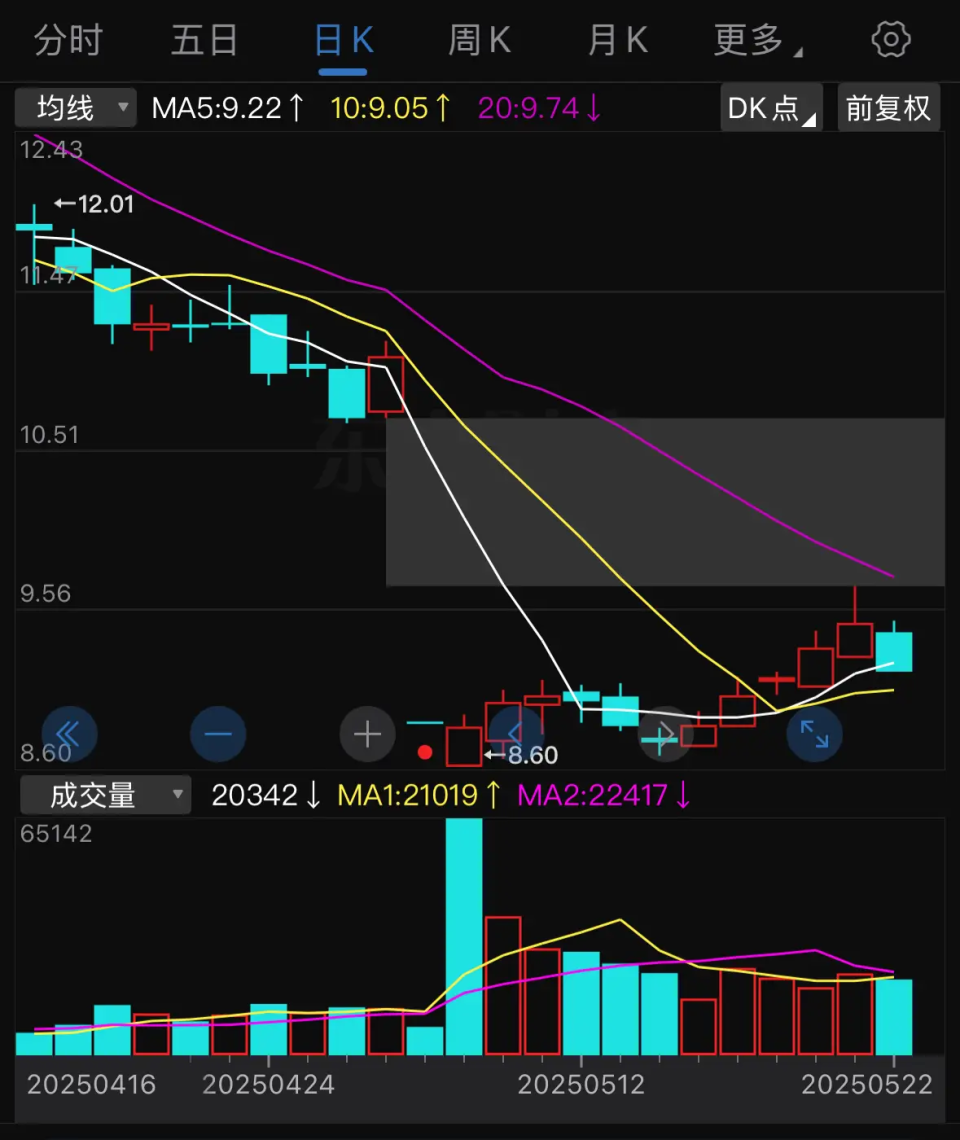Open the 均线 indicator dropdown
960x1140 pixels.
(x=74, y=107)
